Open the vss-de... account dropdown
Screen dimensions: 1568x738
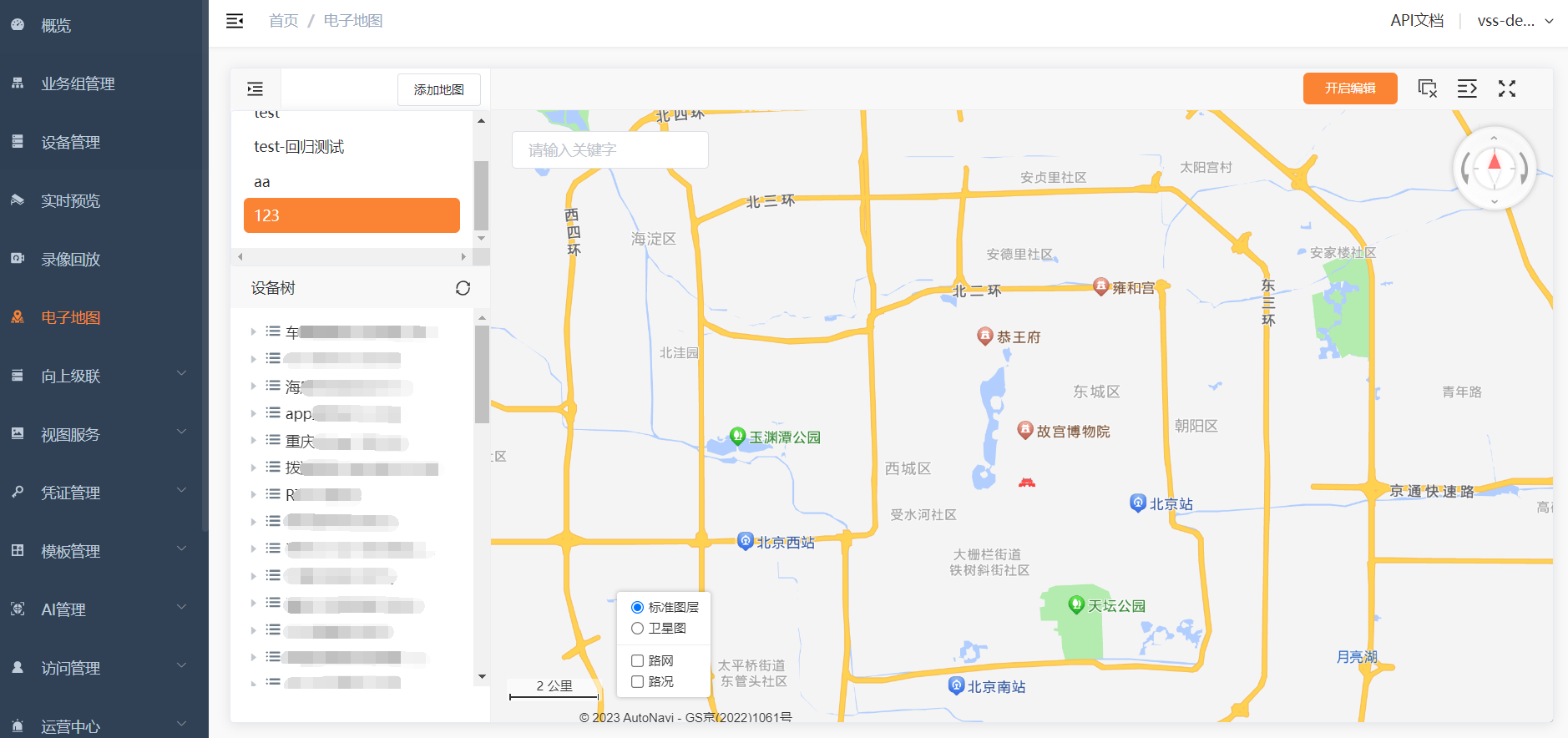[x=1515, y=21]
